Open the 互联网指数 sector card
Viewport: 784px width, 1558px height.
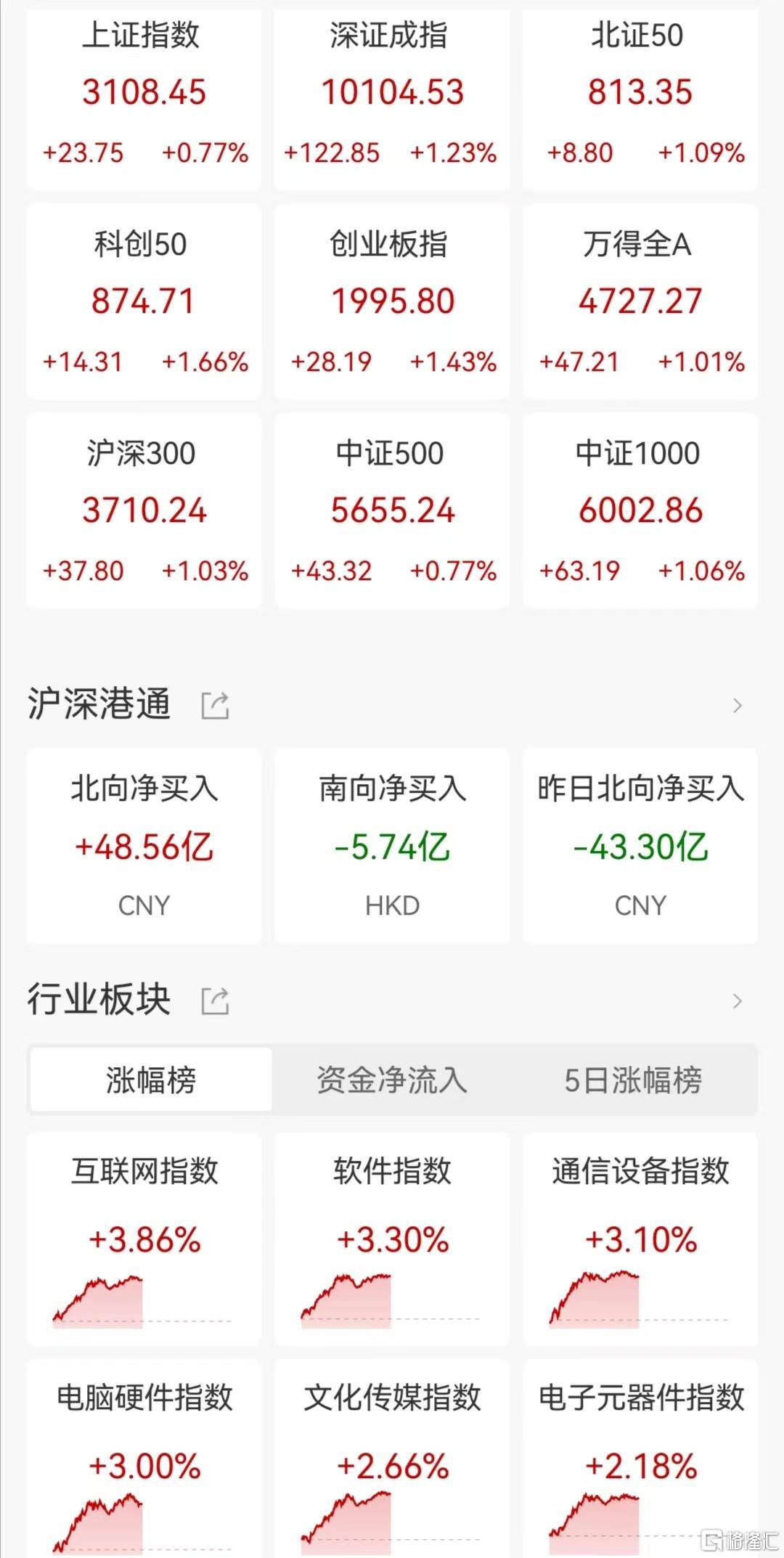tap(144, 1238)
